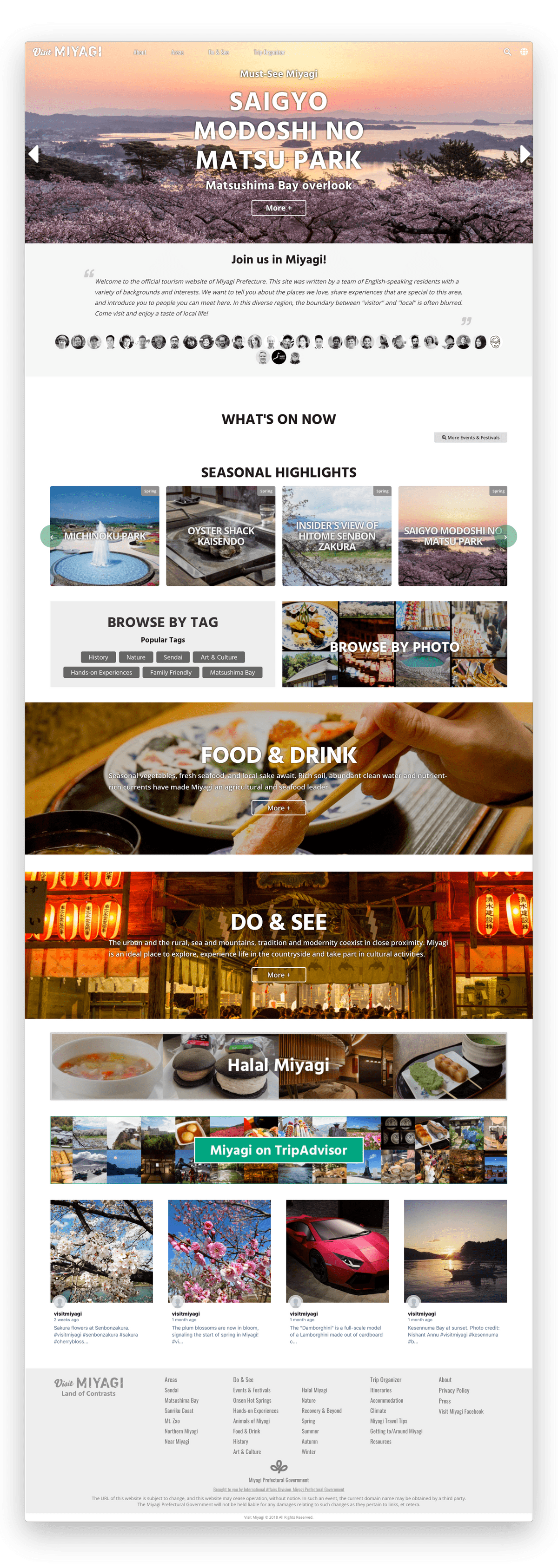Screen dimensions: 558x1568
Task: Open the search icon in header
Action: [x=507, y=52]
